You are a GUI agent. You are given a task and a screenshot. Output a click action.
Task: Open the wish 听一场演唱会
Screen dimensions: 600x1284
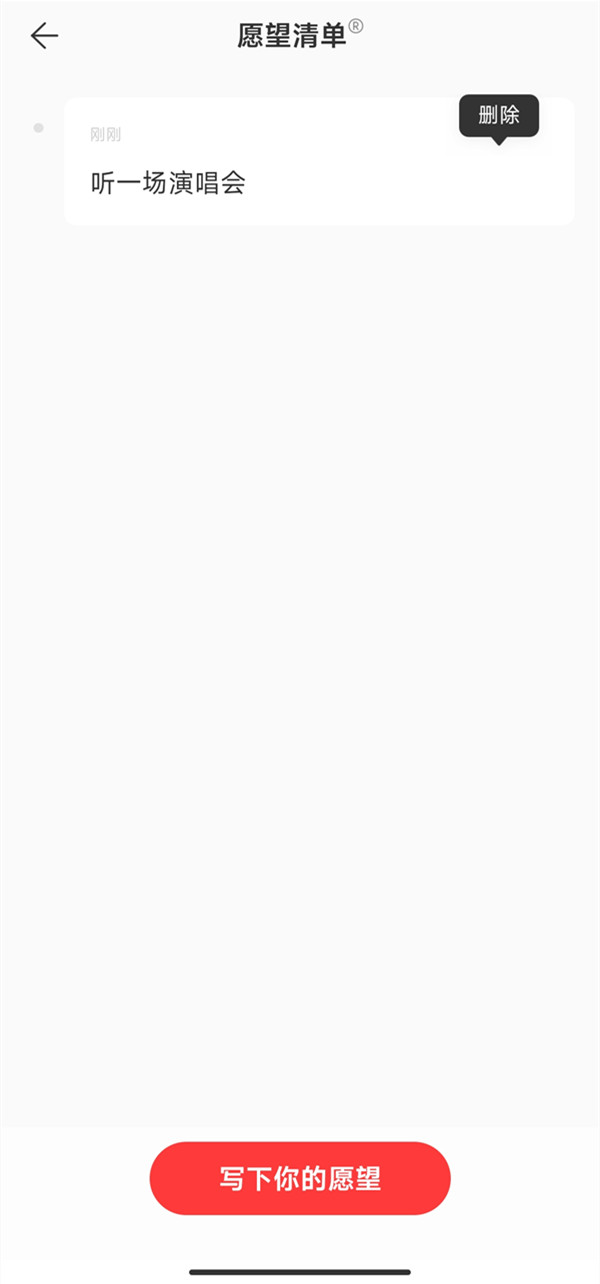pos(168,183)
